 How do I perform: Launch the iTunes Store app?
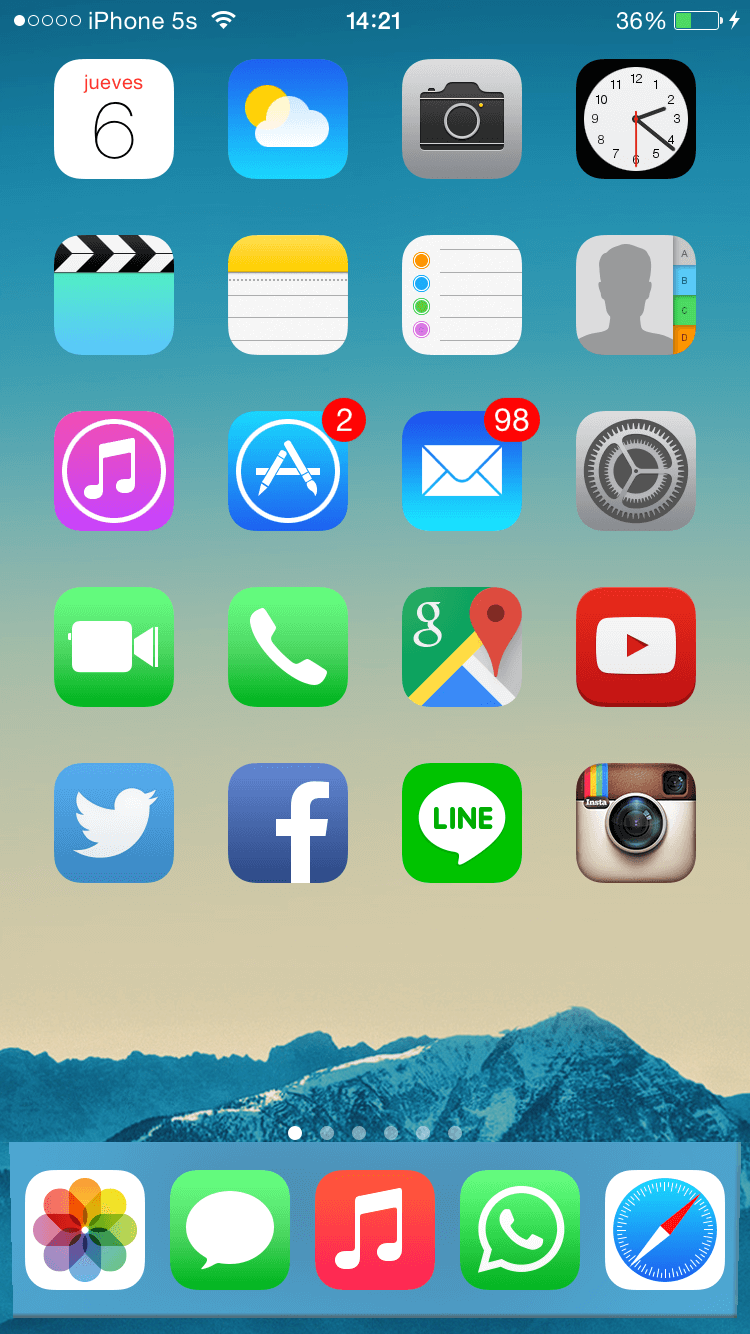click(x=114, y=471)
